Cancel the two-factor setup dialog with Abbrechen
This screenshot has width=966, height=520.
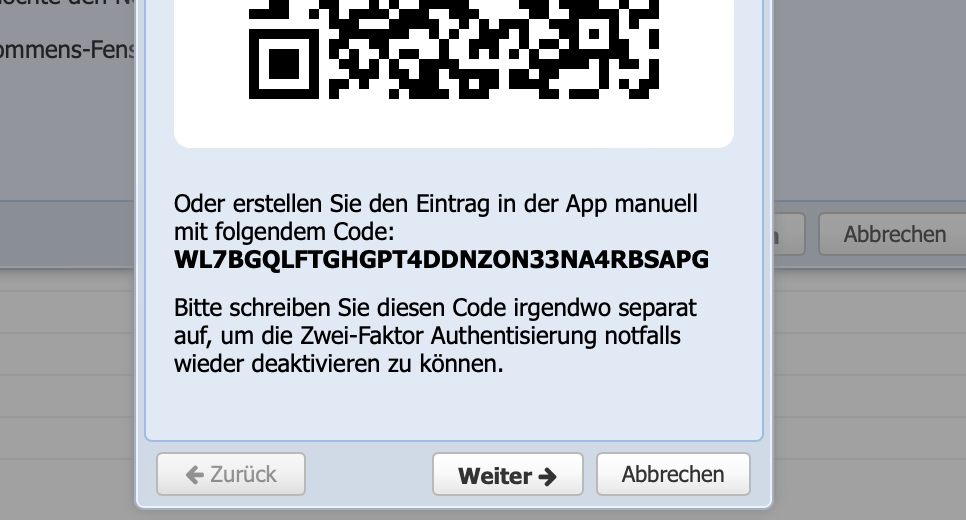pyautogui.click(x=673, y=474)
